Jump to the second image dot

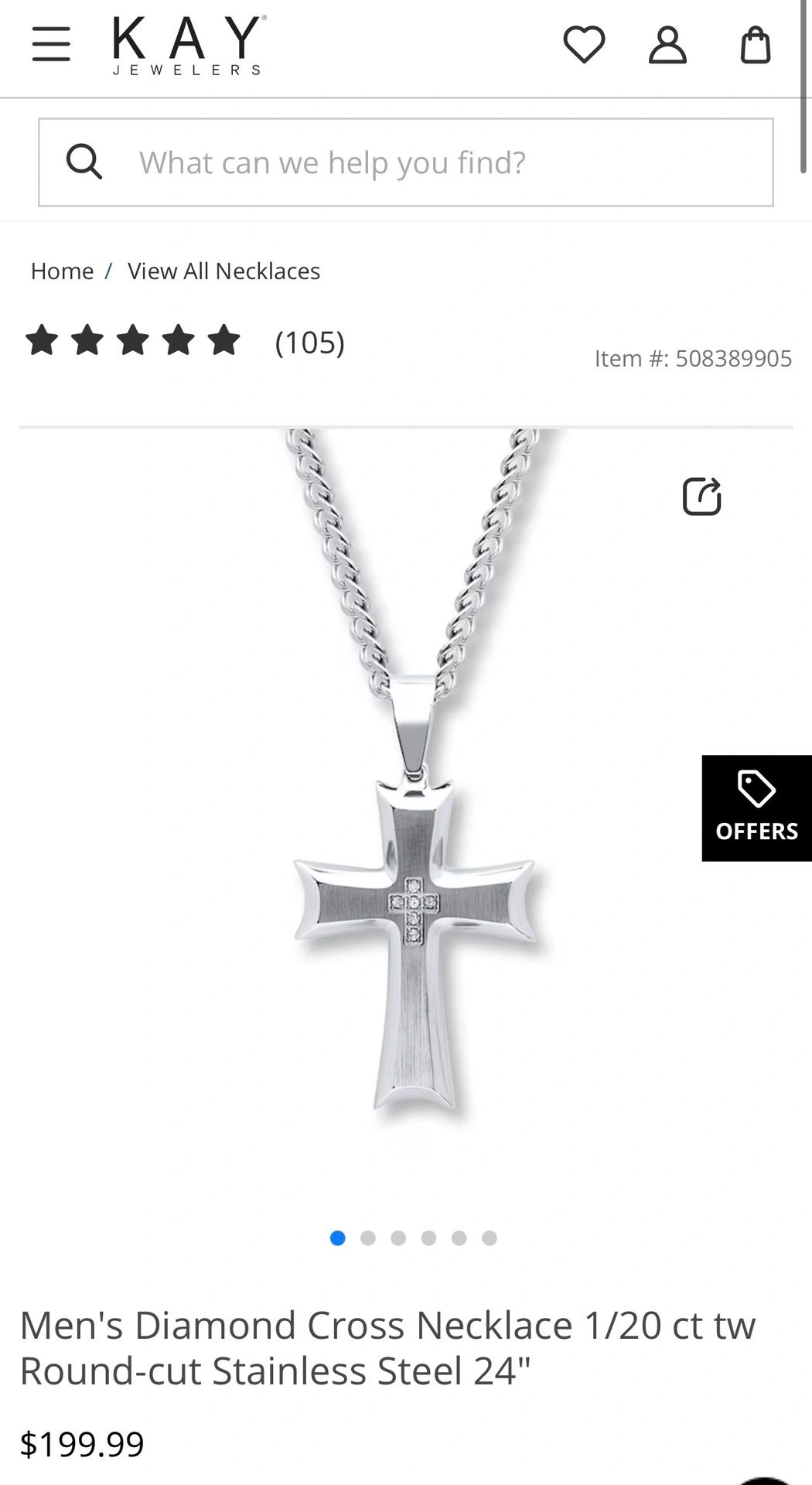click(x=368, y=1238)
